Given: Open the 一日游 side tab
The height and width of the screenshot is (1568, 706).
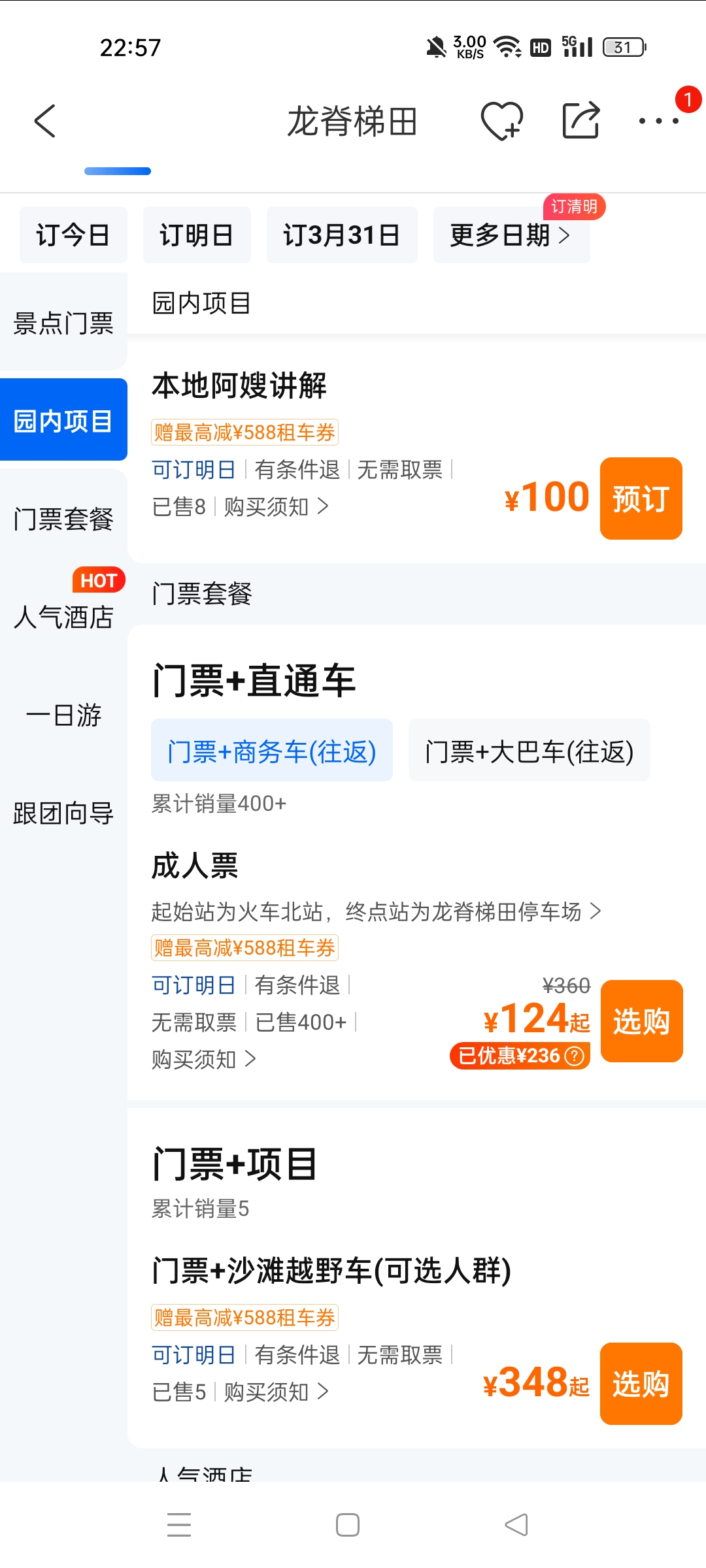Looking at the screenshot, I should pos(63,715).
